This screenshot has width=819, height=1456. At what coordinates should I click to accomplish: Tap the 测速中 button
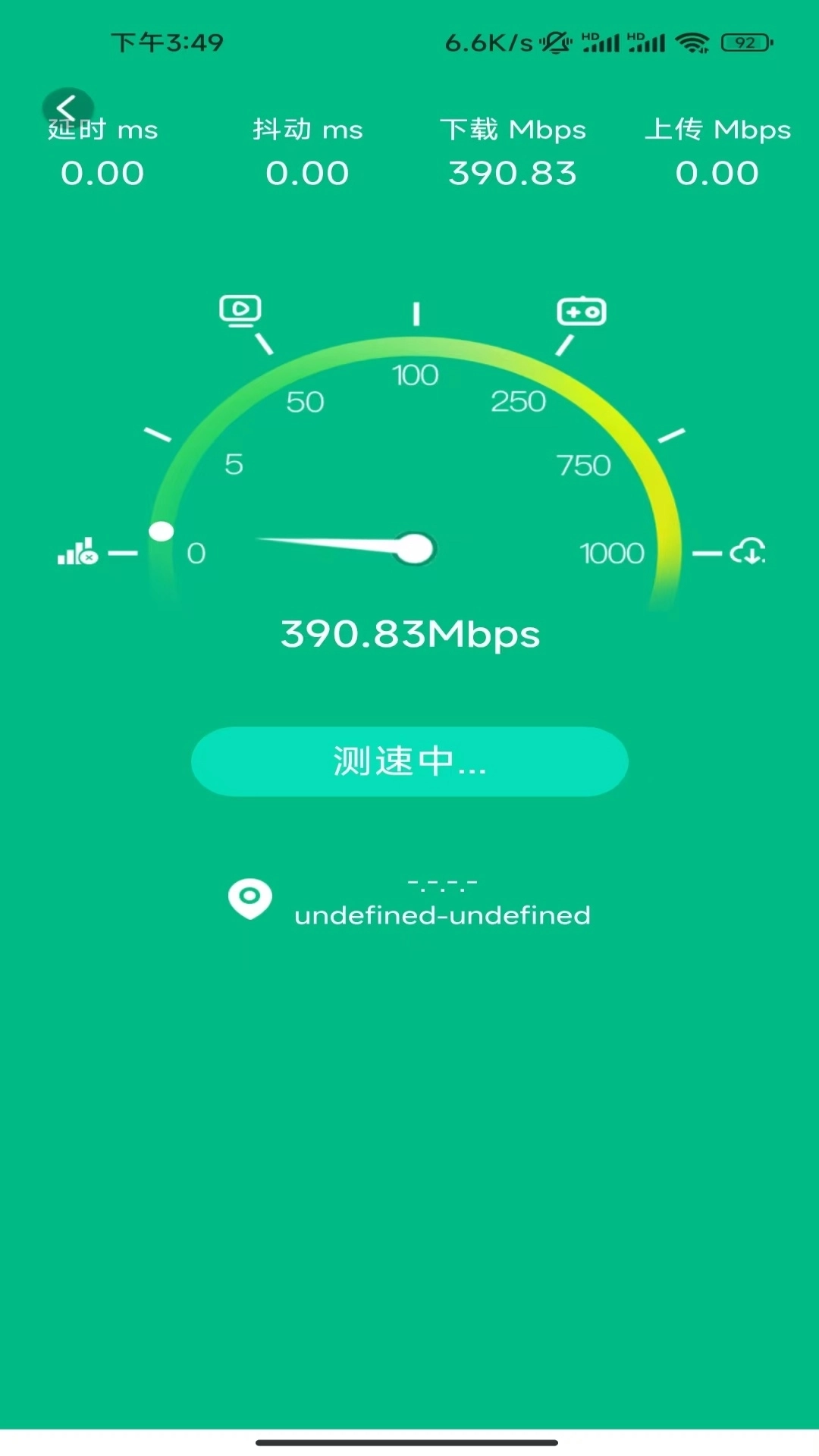(409, 762)
